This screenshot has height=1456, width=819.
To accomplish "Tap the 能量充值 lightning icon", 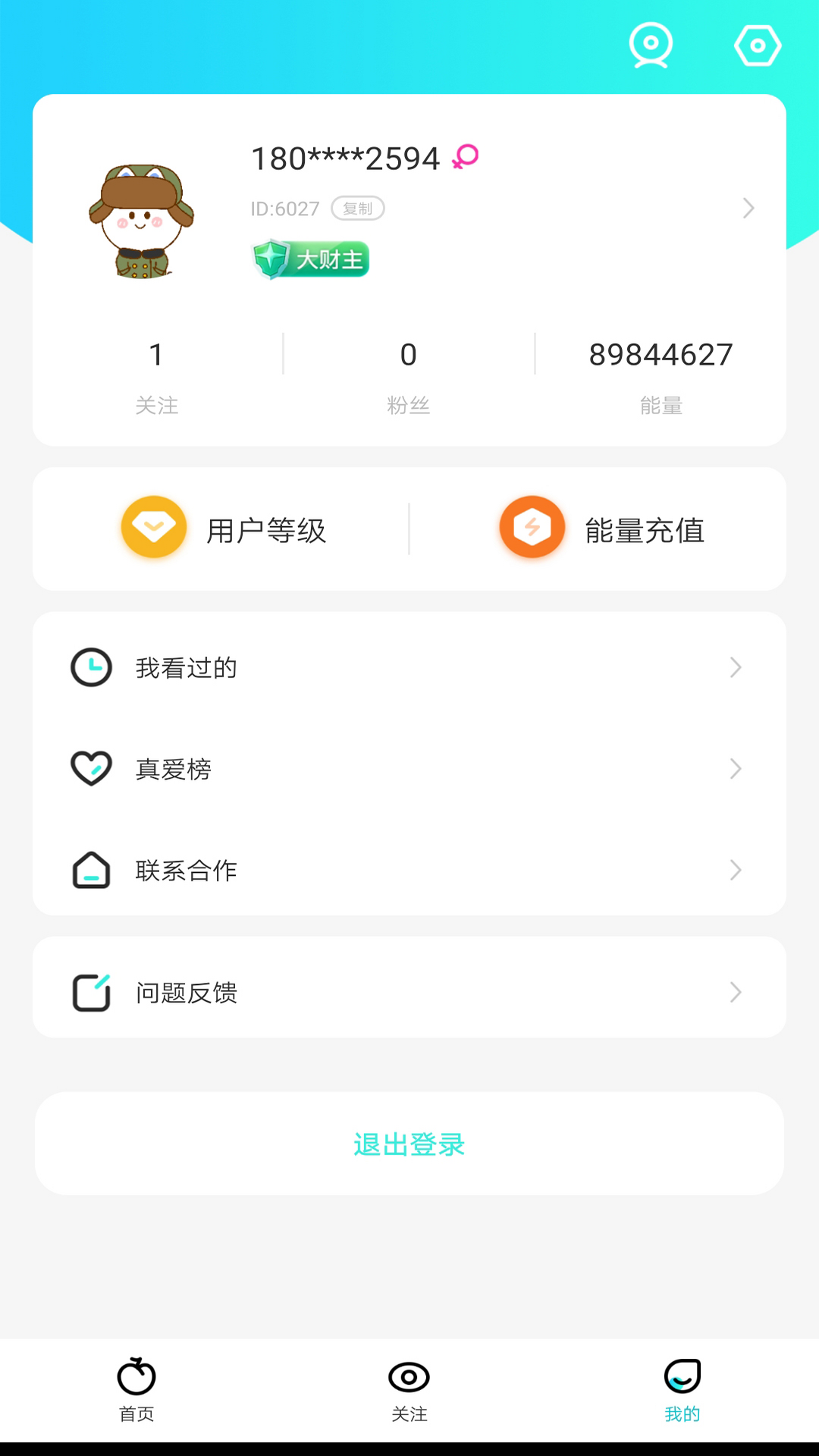I will coord(532,527).
